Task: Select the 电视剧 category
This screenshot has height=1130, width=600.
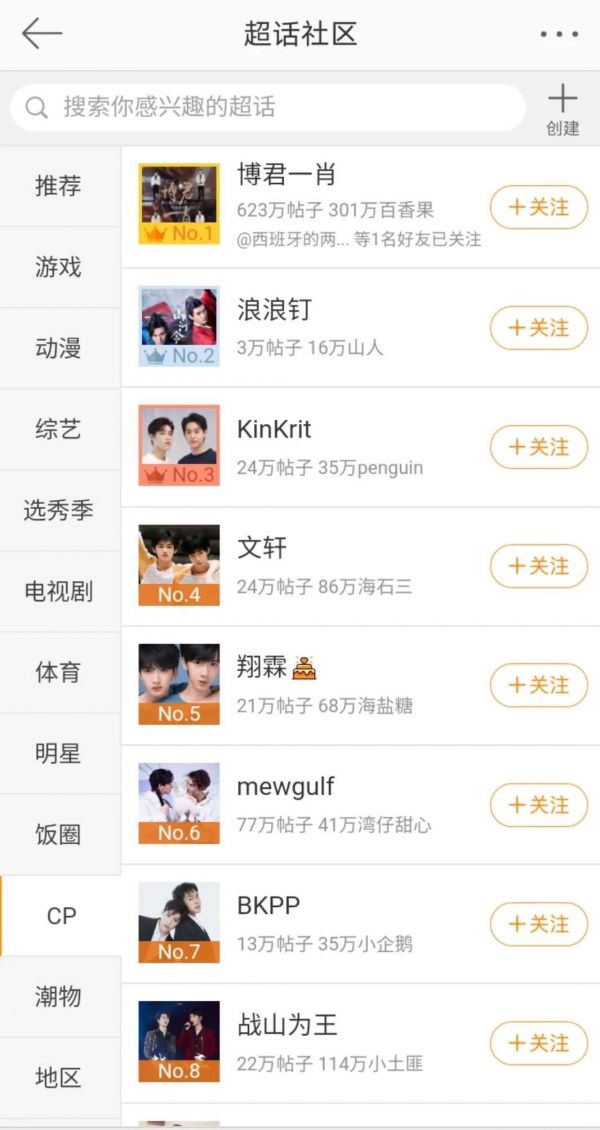Action: pos(58,591)
